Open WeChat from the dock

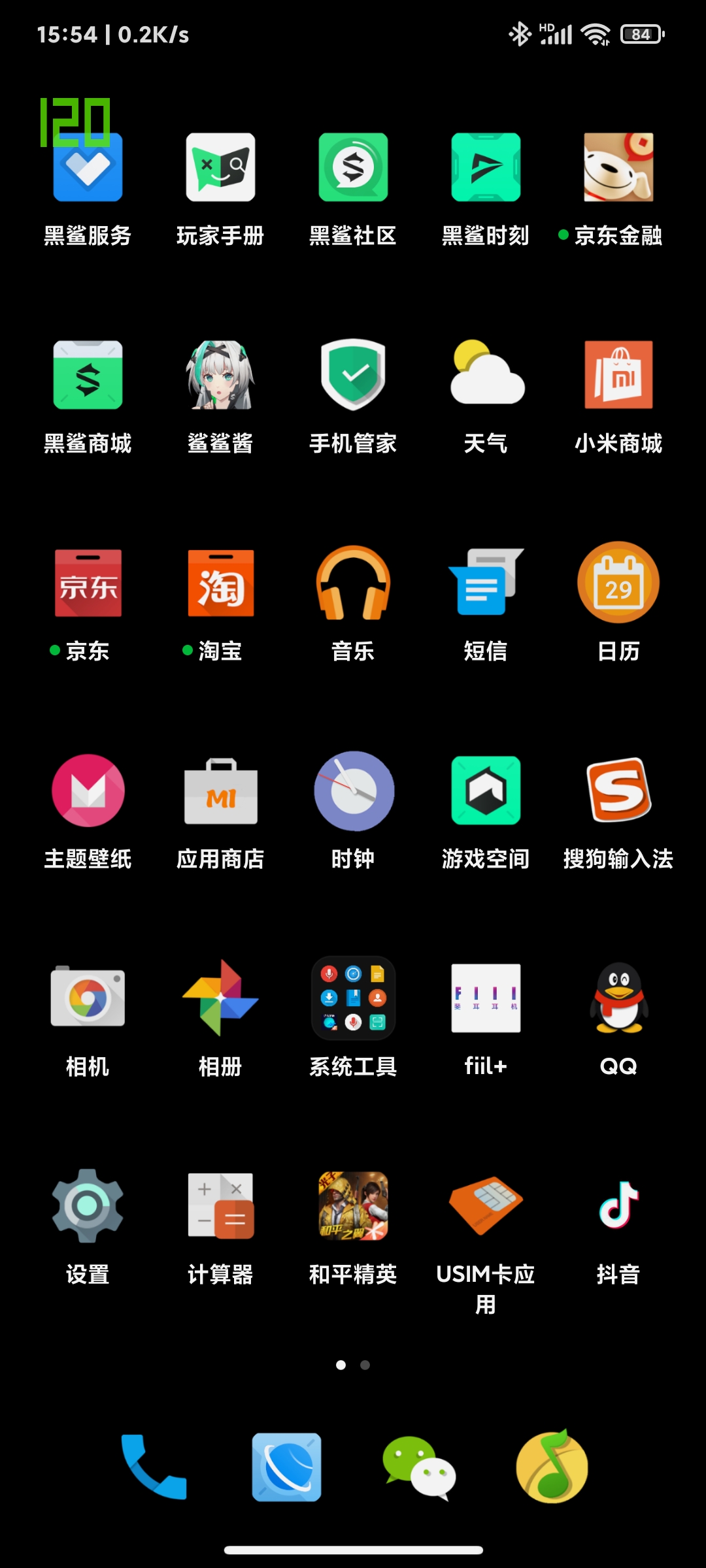(419, 1467)
